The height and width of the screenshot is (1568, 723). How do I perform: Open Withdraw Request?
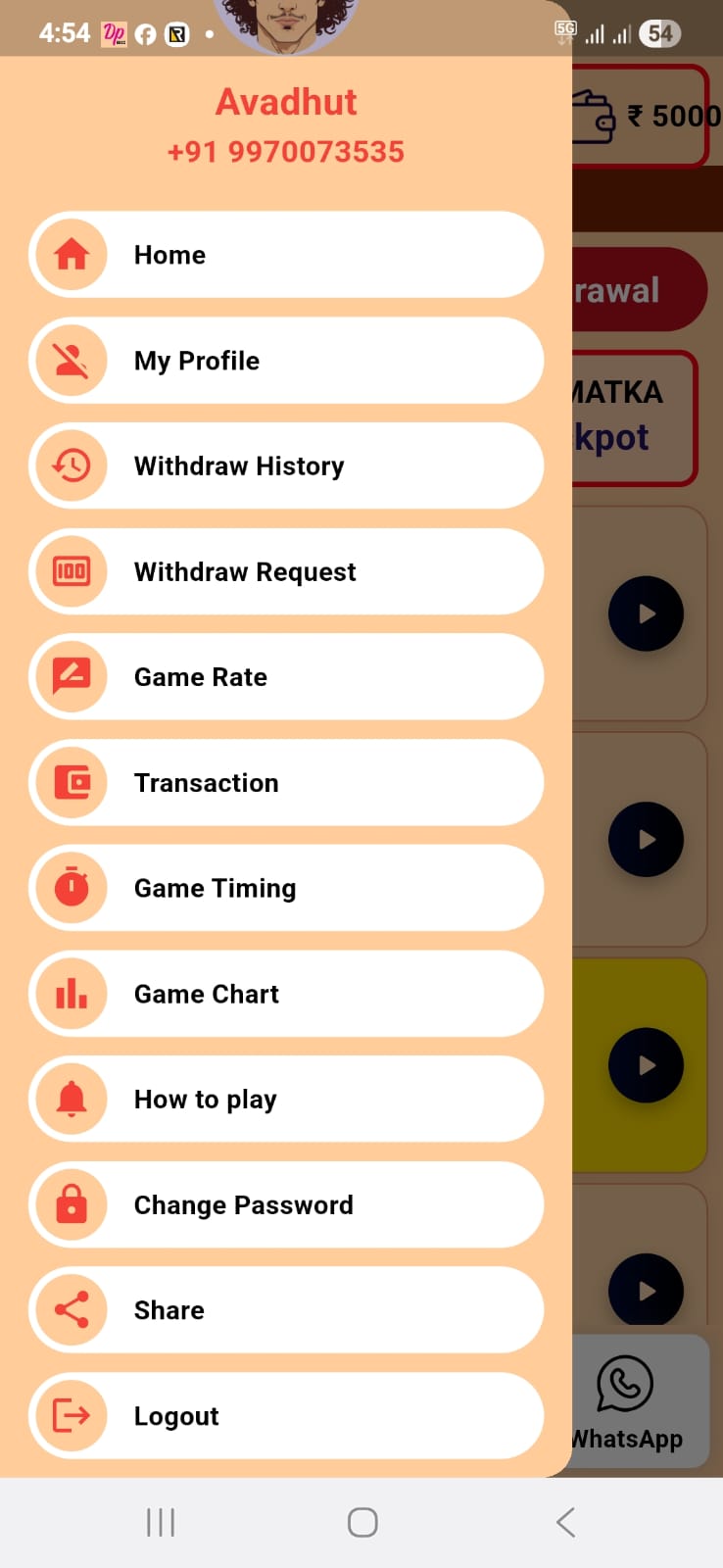(286, 571)
